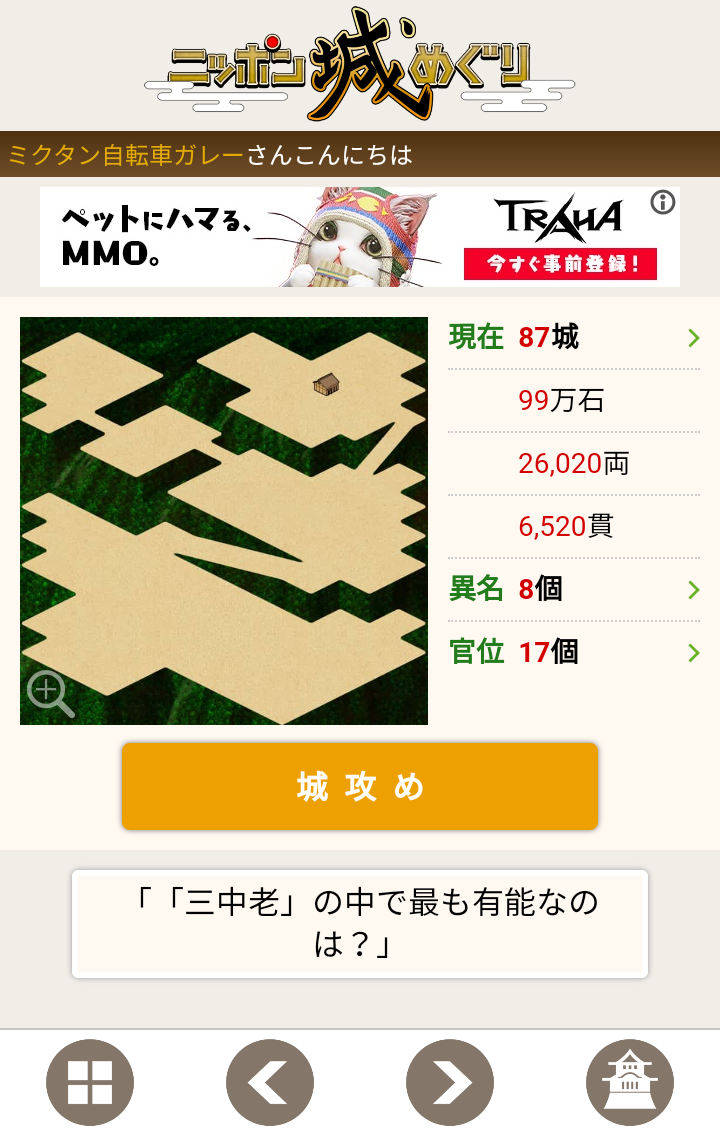
Task: Go forward with the right arrow button
Action: (x=450, y=1082)
